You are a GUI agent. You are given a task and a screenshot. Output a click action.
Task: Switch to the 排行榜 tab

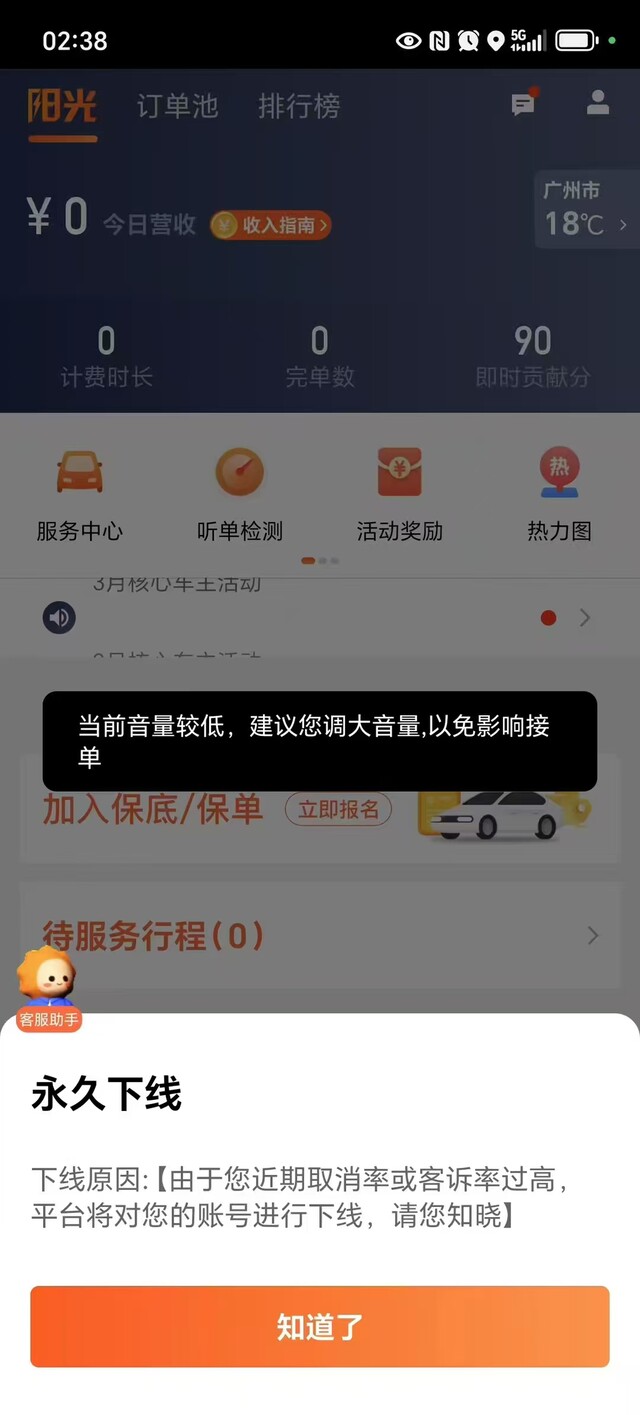299,105
